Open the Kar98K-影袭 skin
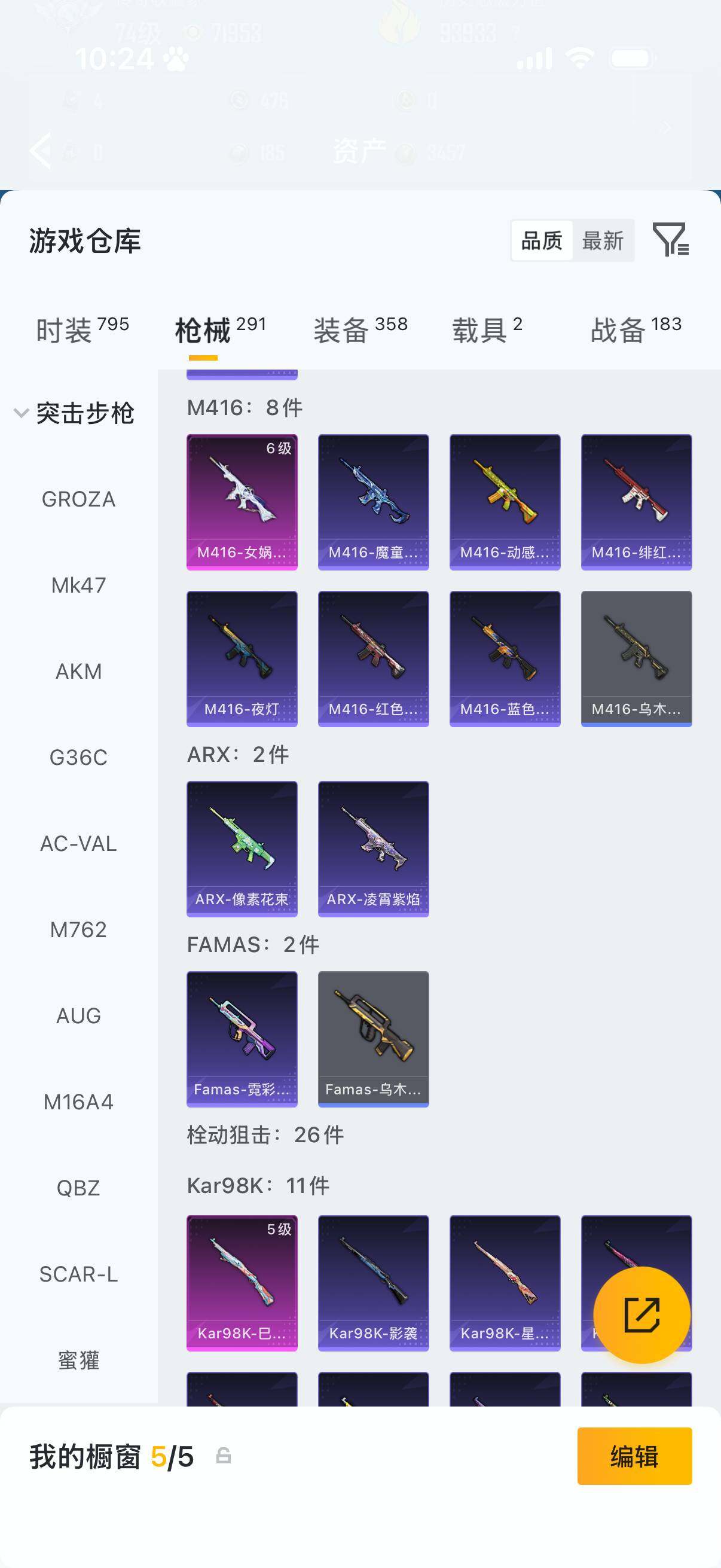Screen dimensions: 721x1568 coord(373,1283)
